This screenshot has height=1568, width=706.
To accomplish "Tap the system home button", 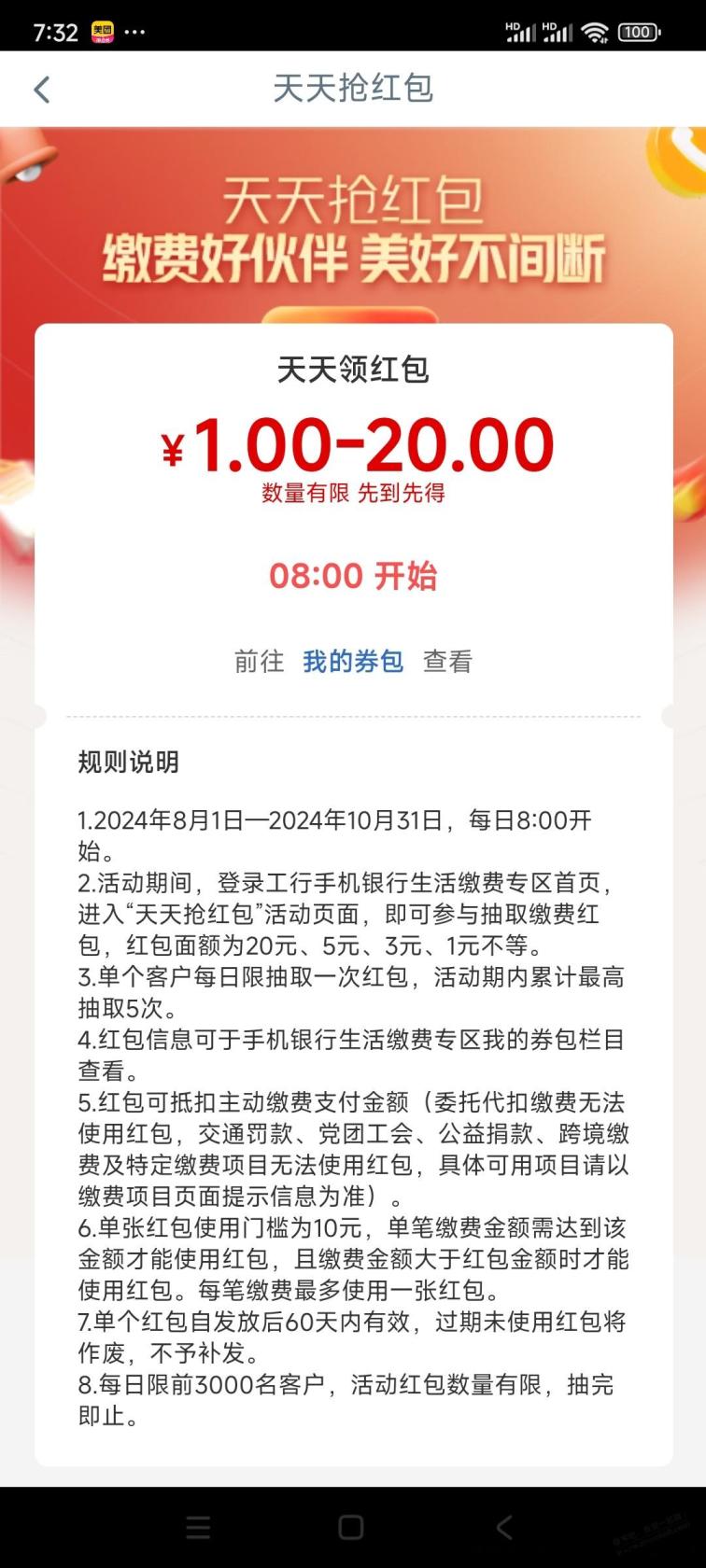I will point(351,1527).
